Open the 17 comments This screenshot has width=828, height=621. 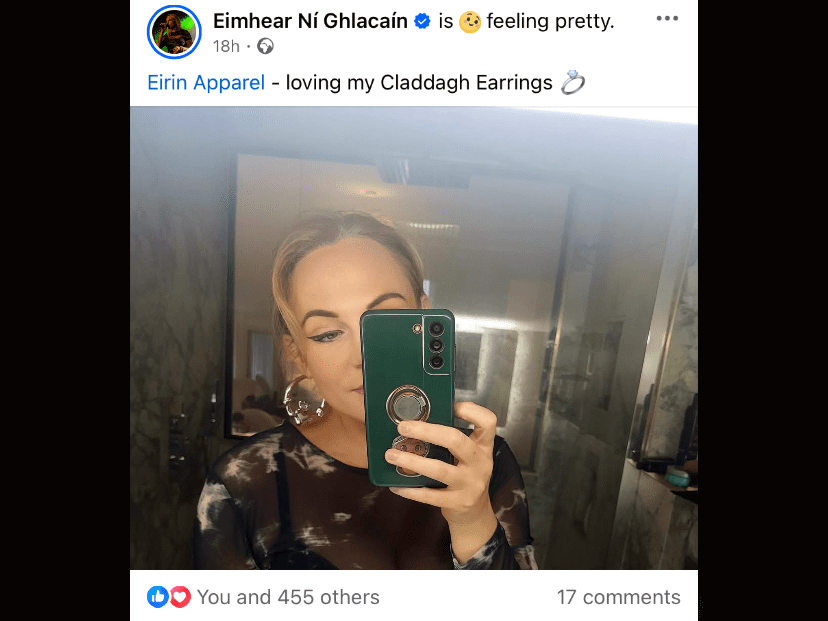(618, 597)
